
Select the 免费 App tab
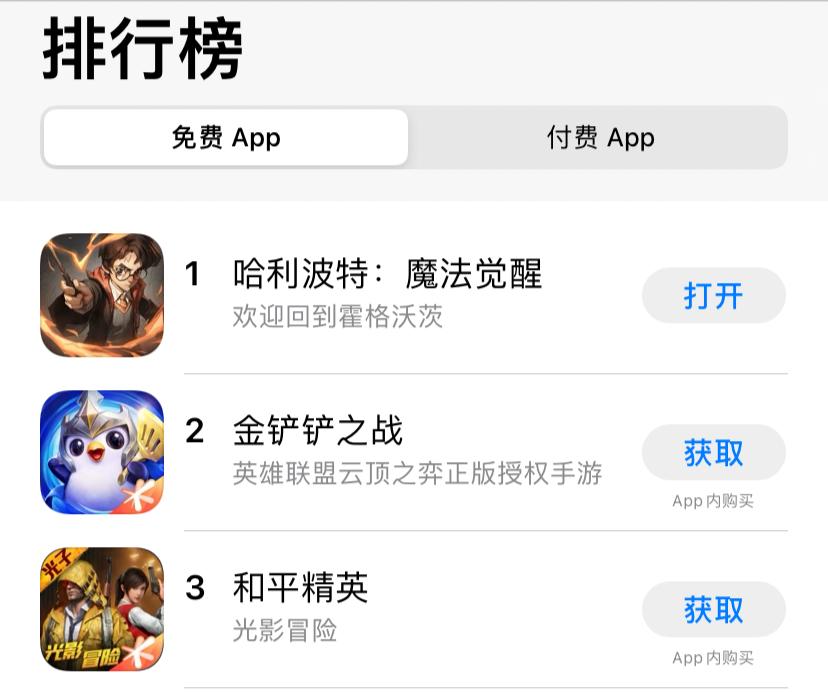226,137
